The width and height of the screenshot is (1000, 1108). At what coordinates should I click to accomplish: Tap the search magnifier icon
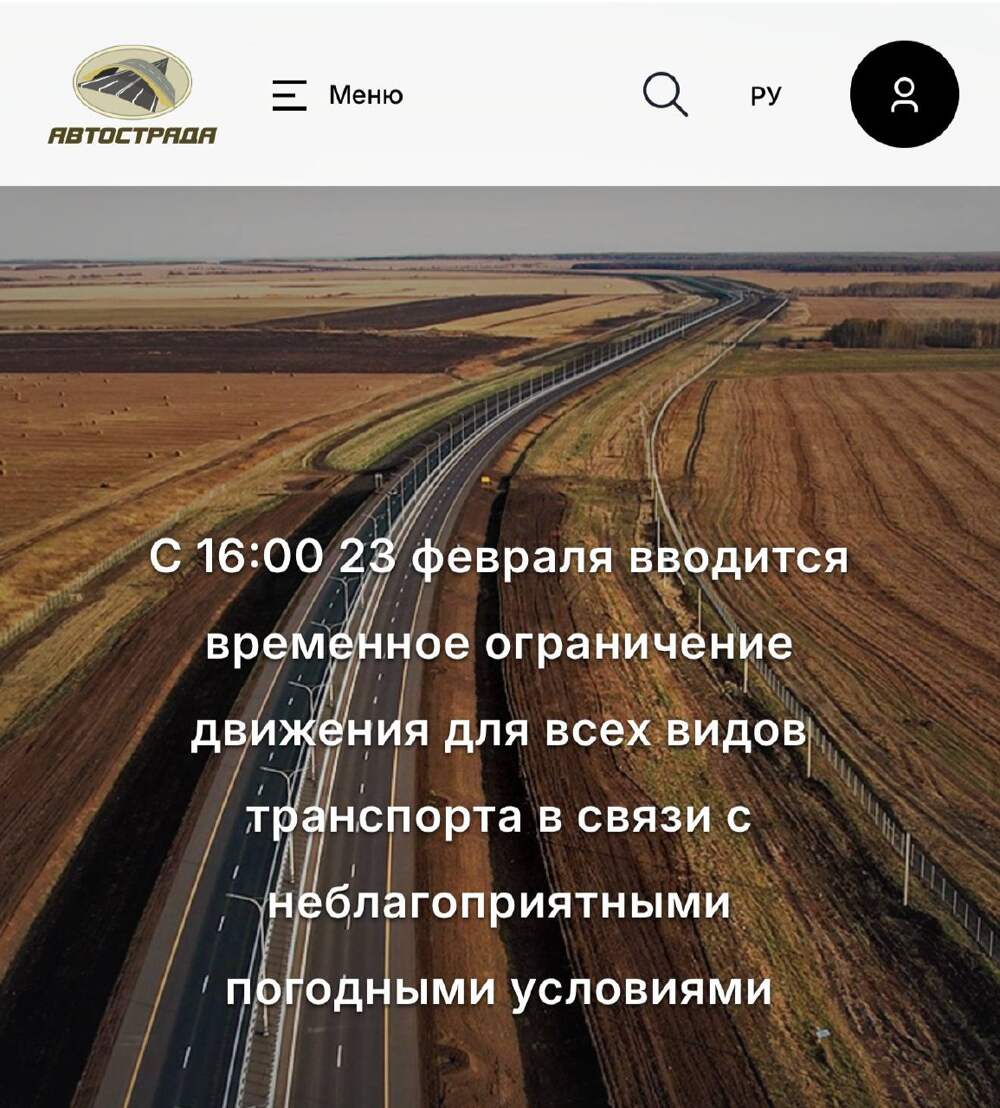click(x=665, y=96)
